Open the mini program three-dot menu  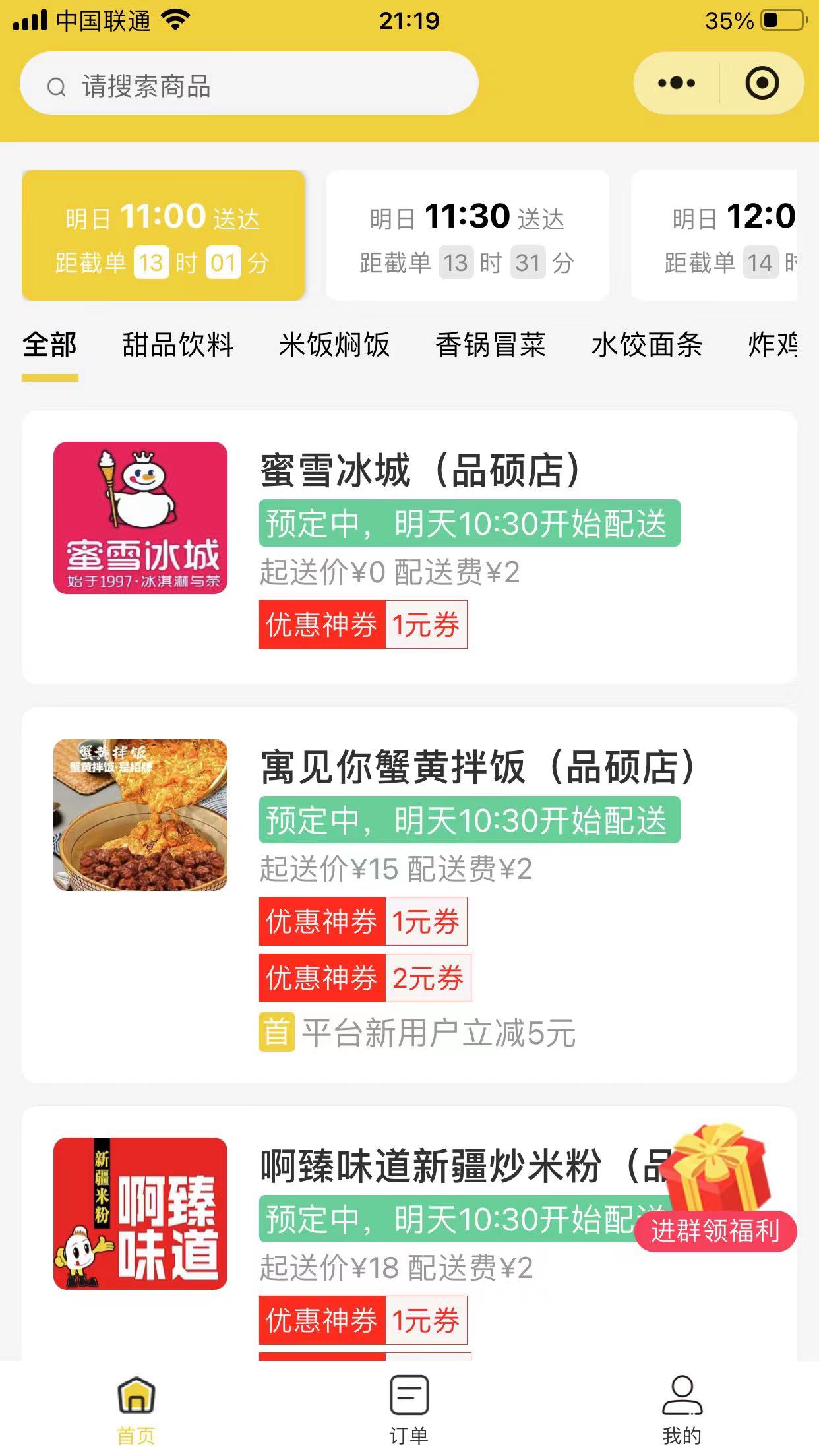677,84
